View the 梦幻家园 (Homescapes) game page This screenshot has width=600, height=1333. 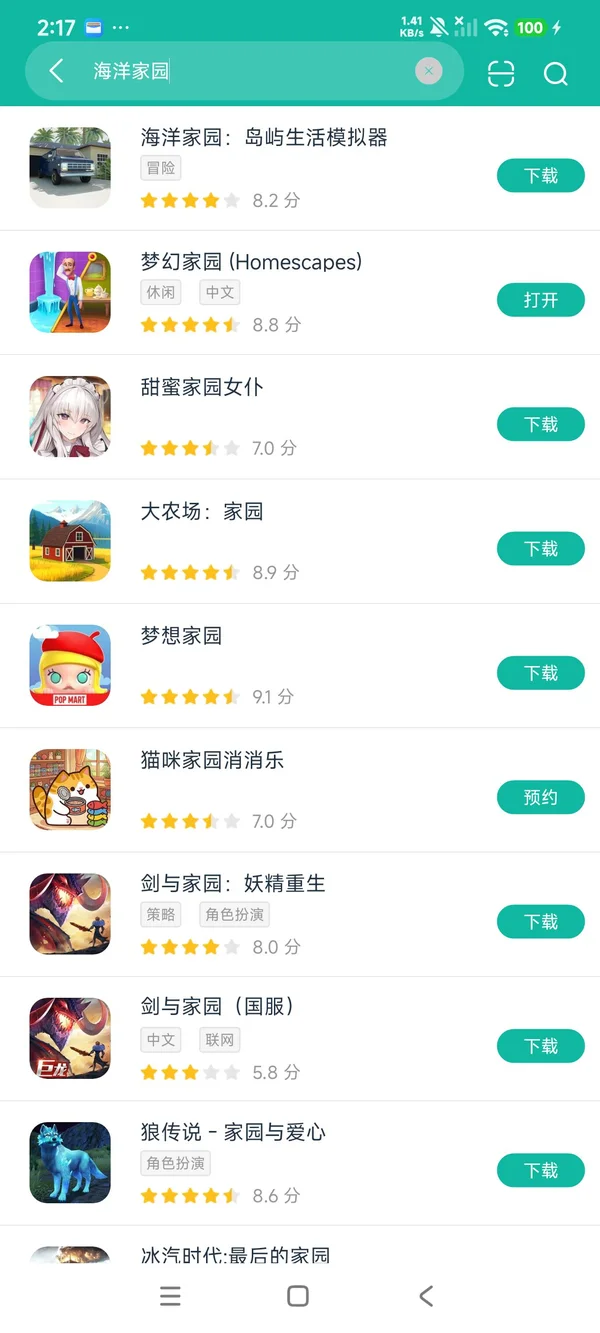(251, 263)
